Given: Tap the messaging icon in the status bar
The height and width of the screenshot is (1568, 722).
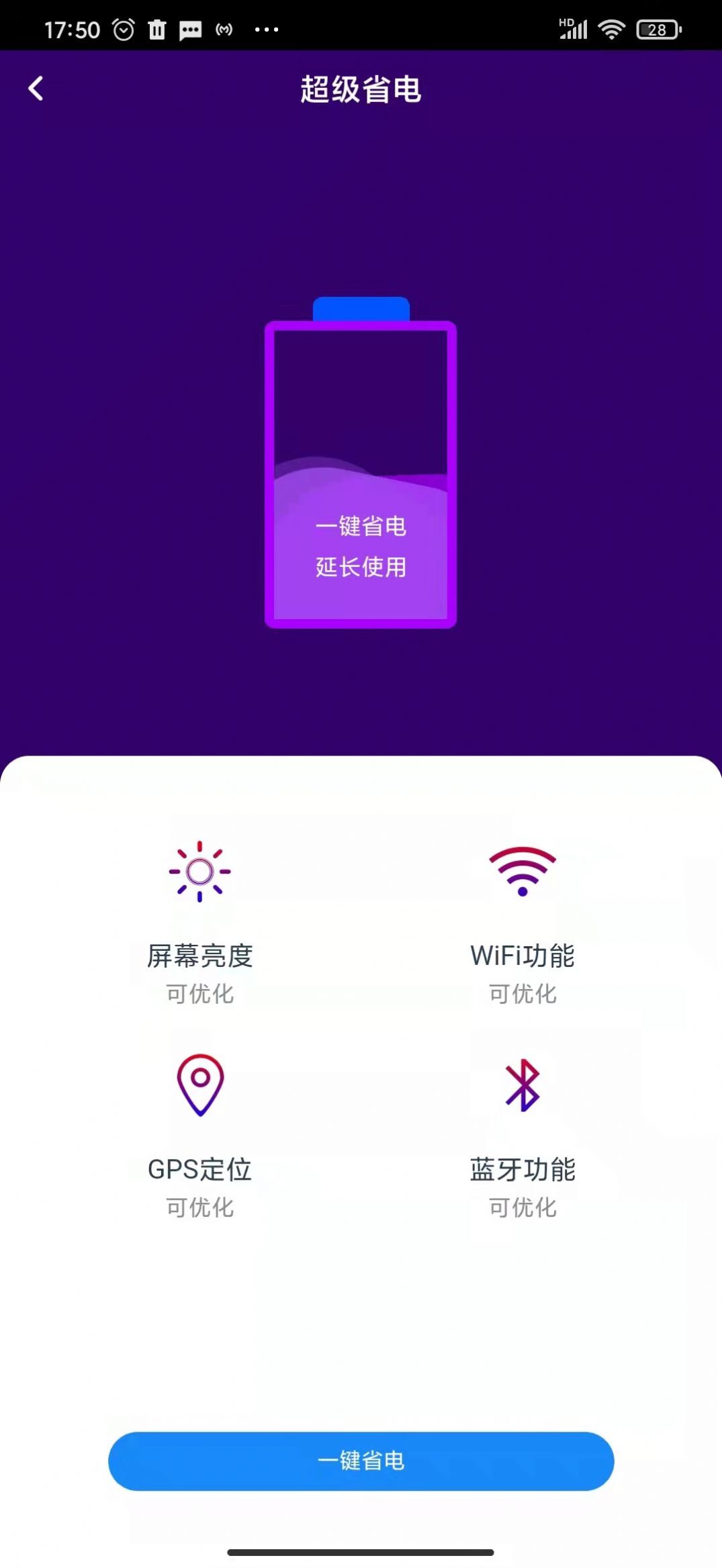Looking at the screenshot, I should point(190,29).
